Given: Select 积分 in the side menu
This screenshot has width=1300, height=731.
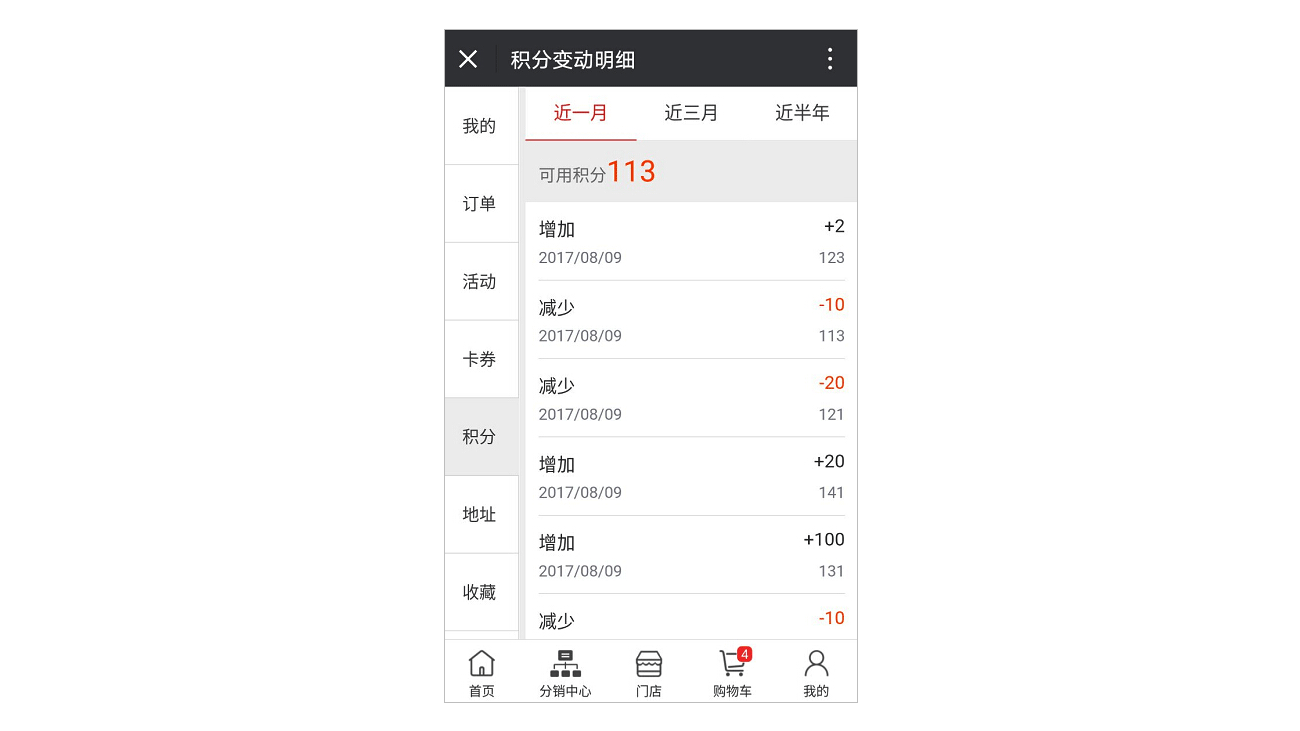Looking at the screenshot, I should [x=480, y=437].
